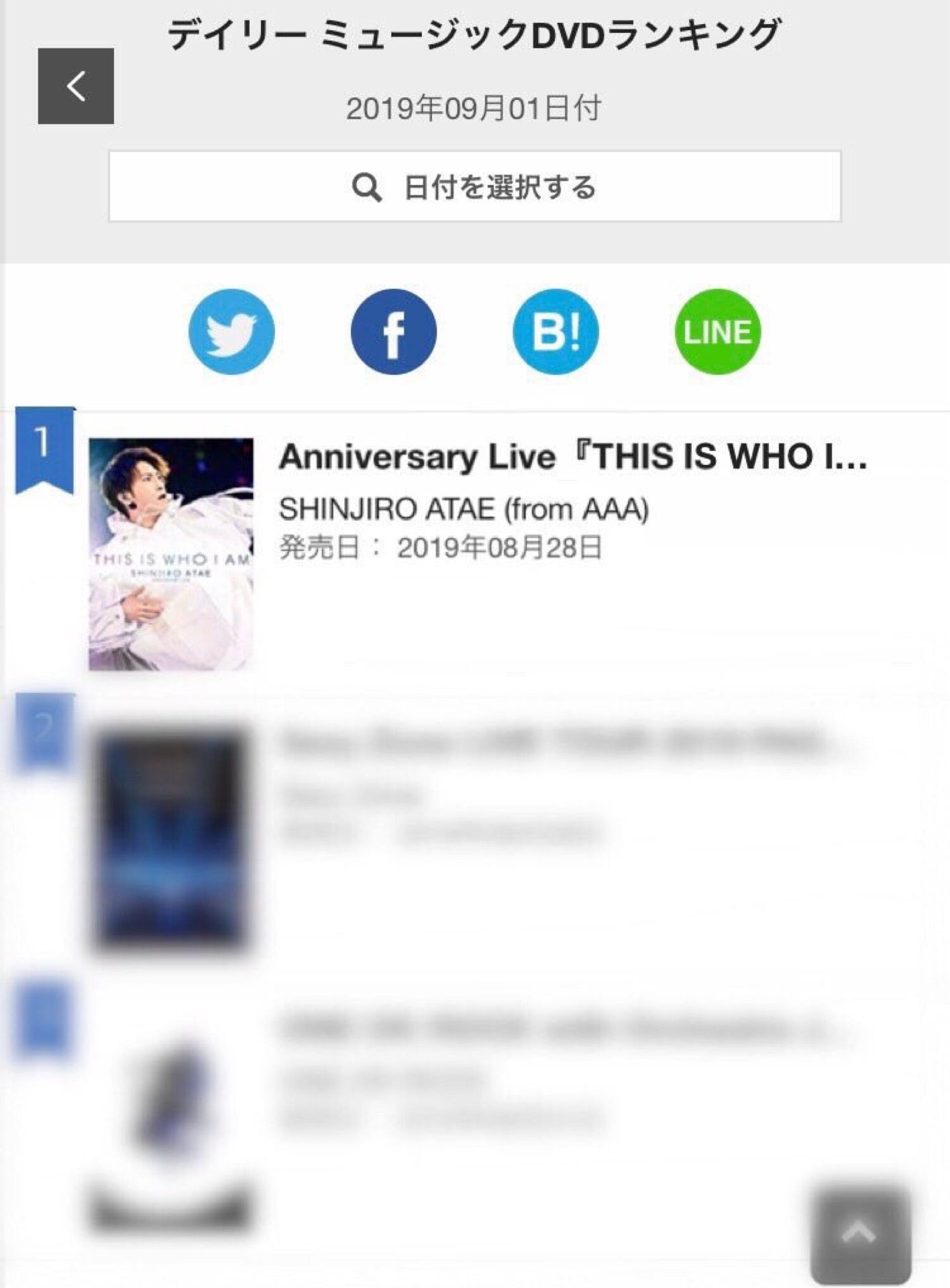The image size is (950, 1288).
Task: Share ranking on Twitter
Action: tap(231, 331)
